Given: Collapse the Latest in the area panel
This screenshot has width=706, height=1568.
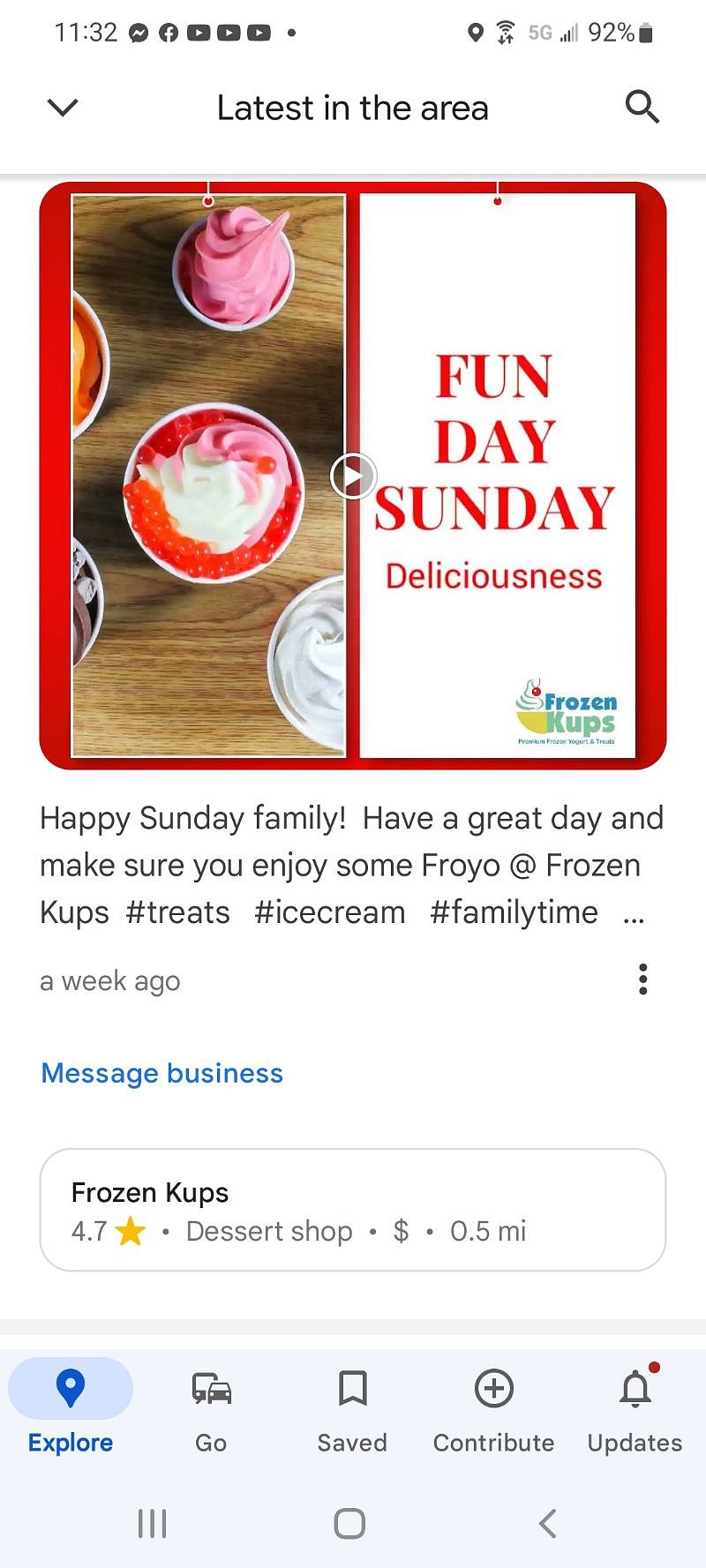Looking at the screenshot, I should [x=63, y=108].
